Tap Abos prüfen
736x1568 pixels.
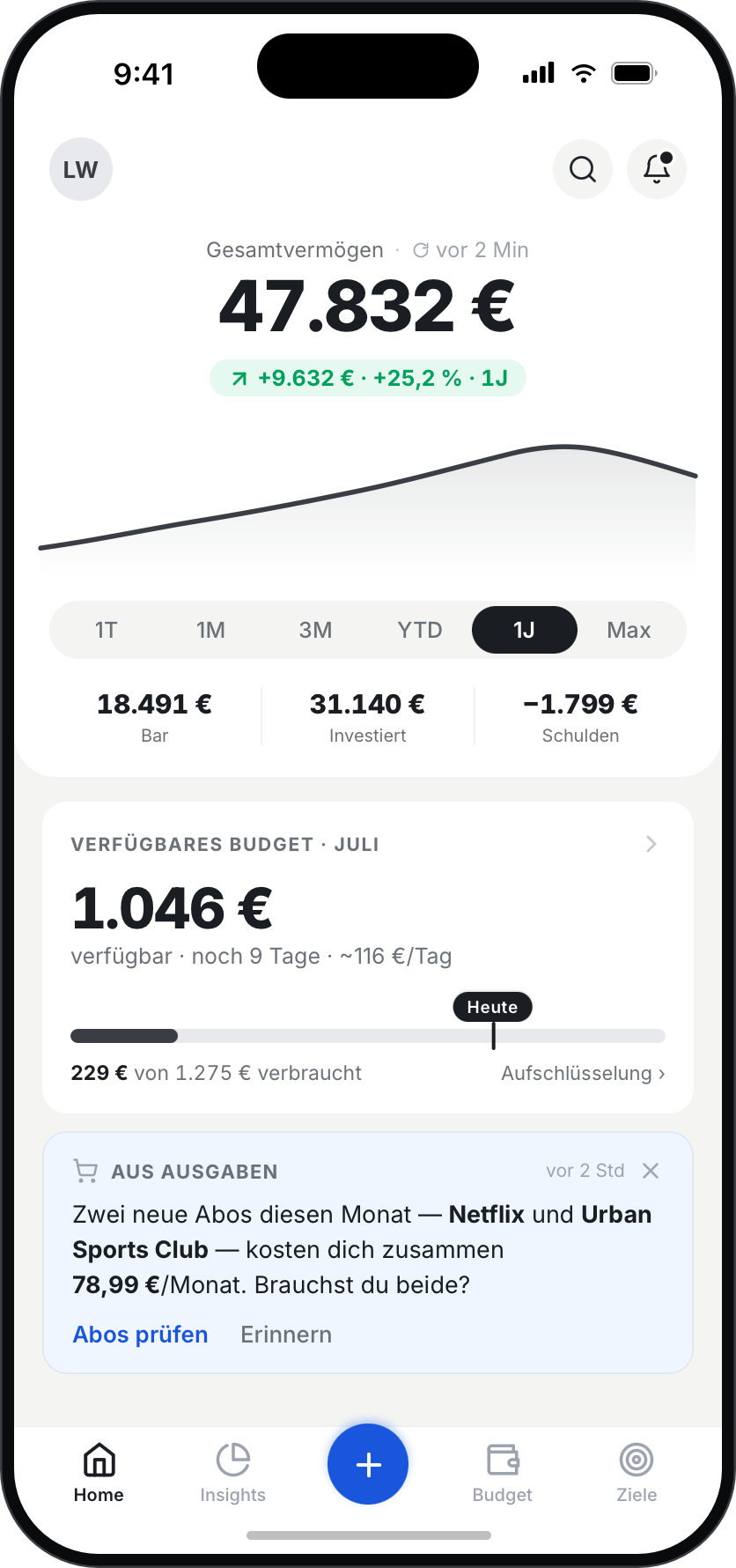pyautogui.click(x=140, y=1335)
